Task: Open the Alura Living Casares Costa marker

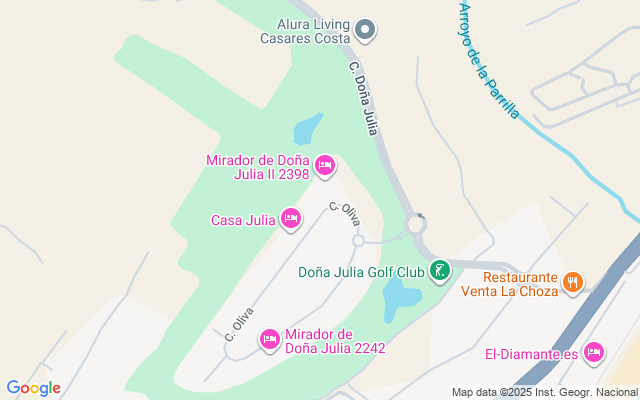Action: [365, 30]
